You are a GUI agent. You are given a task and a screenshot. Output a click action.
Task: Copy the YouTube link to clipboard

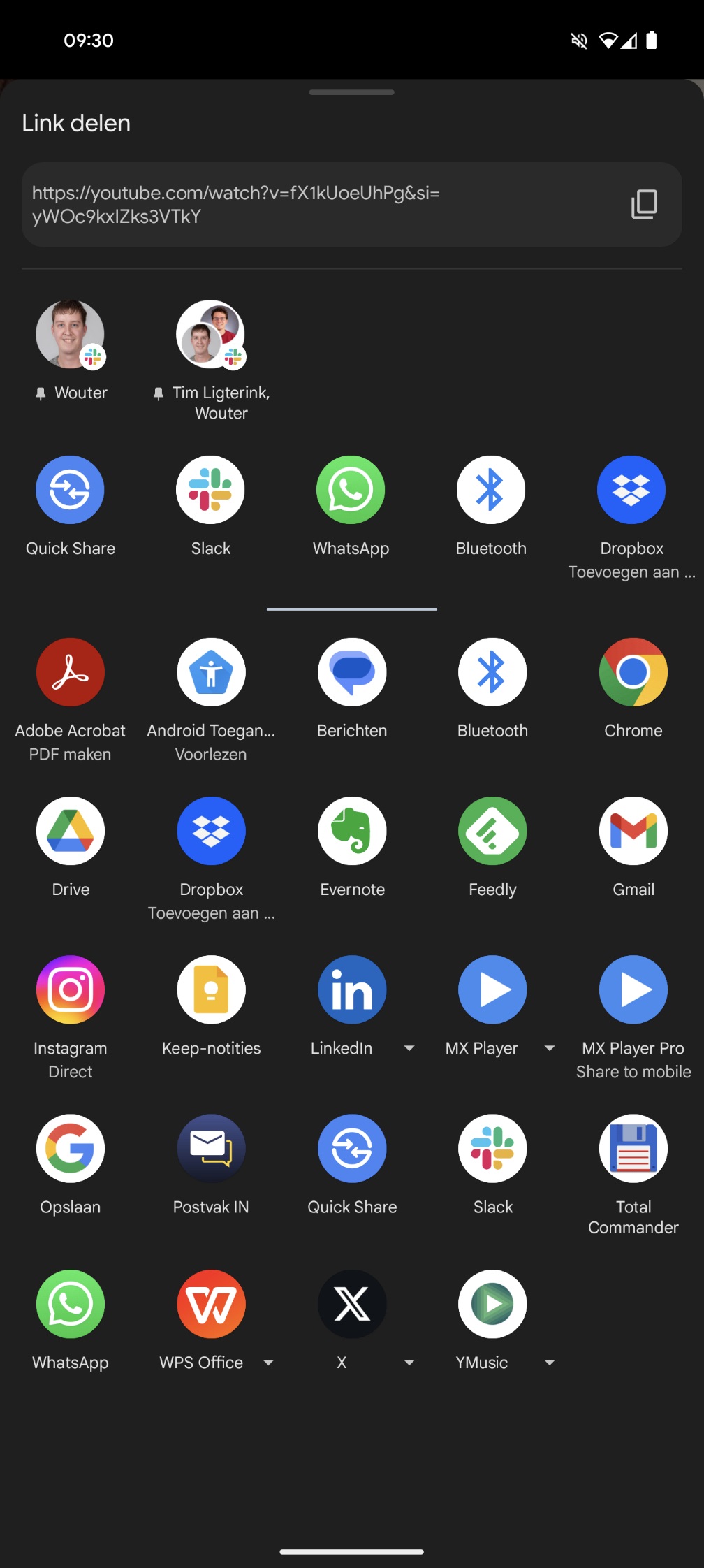click(644, 204)
